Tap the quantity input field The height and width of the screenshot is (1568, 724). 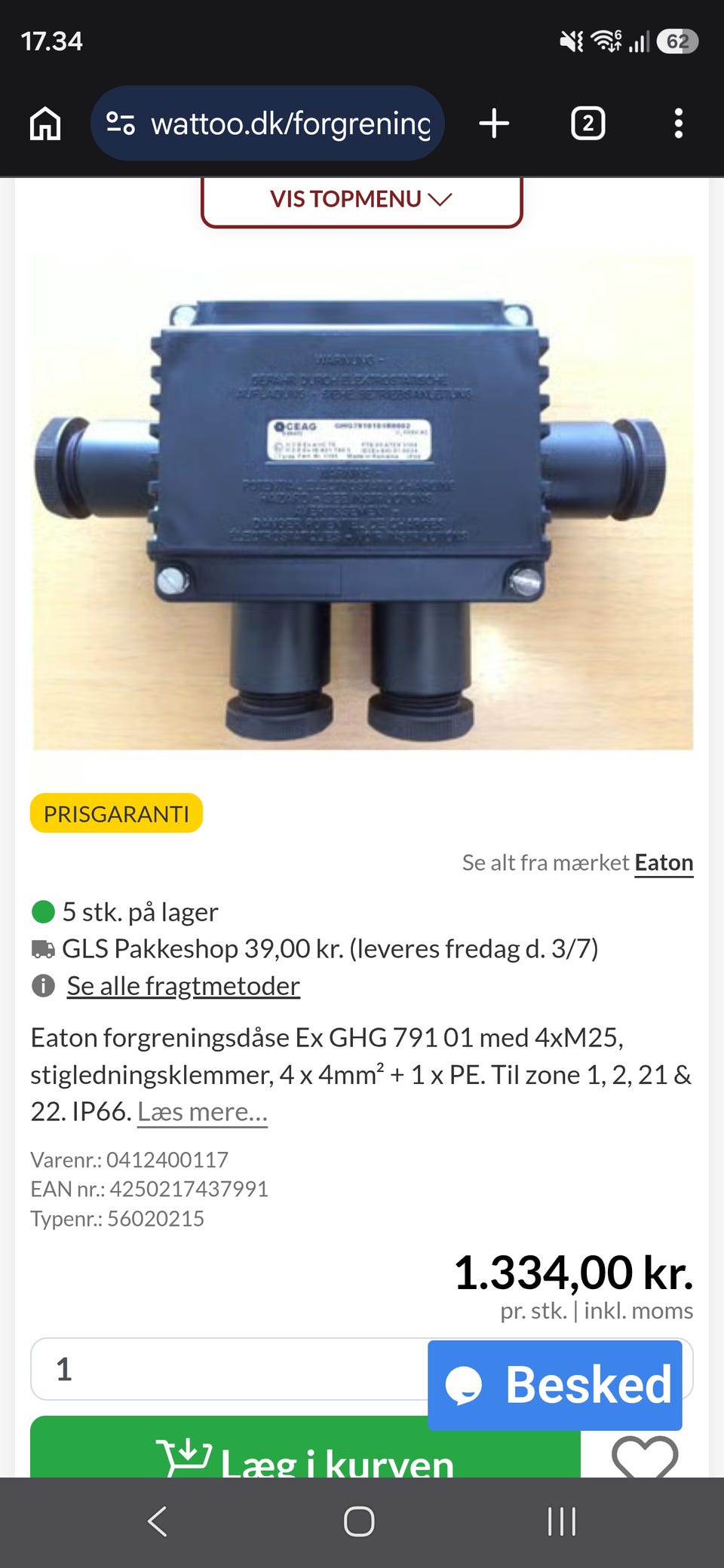(x=229, y=1369)
